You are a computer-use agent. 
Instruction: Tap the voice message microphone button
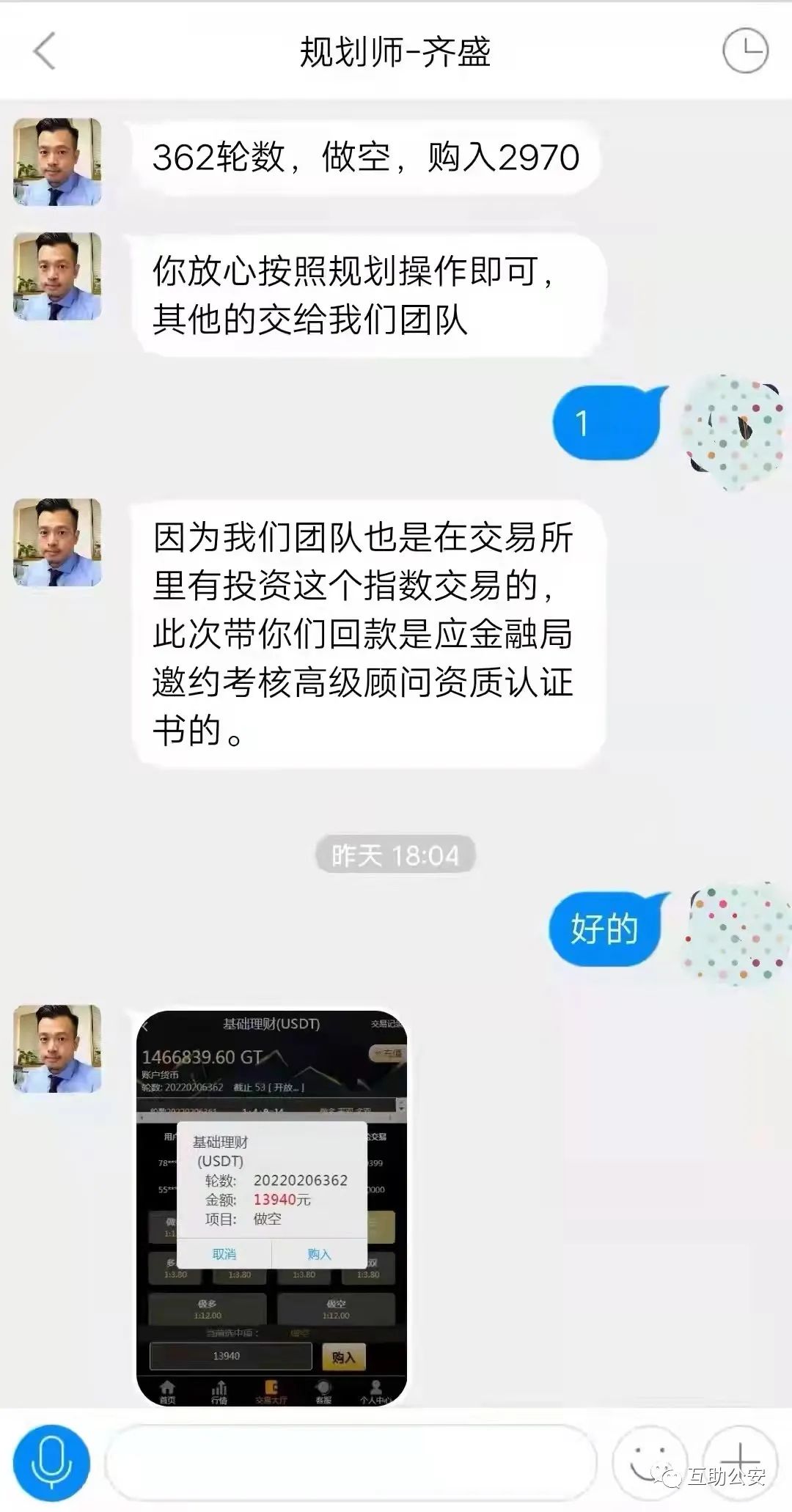[51, 1463]
